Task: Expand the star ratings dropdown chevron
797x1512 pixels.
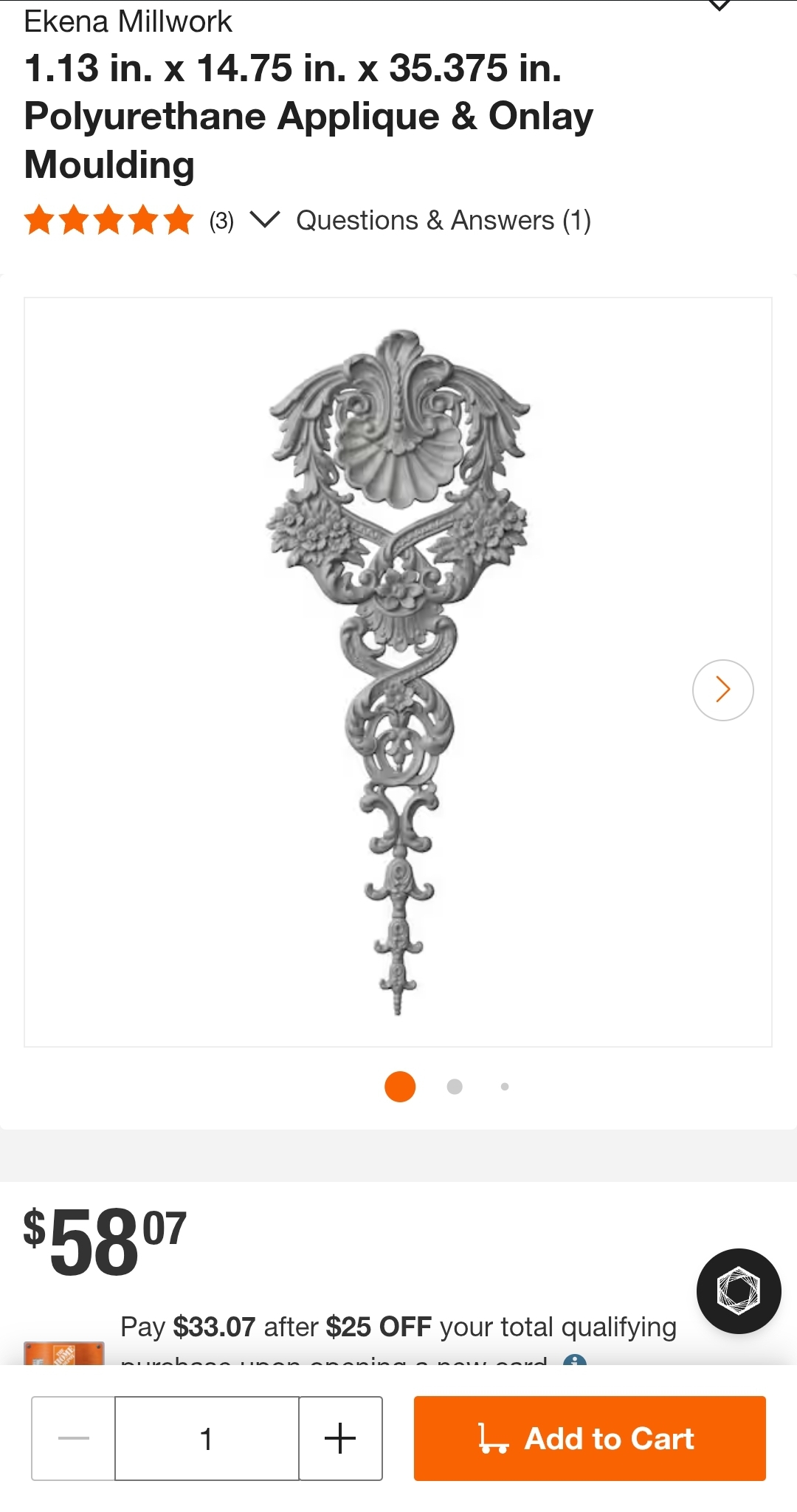Action: 265,219
